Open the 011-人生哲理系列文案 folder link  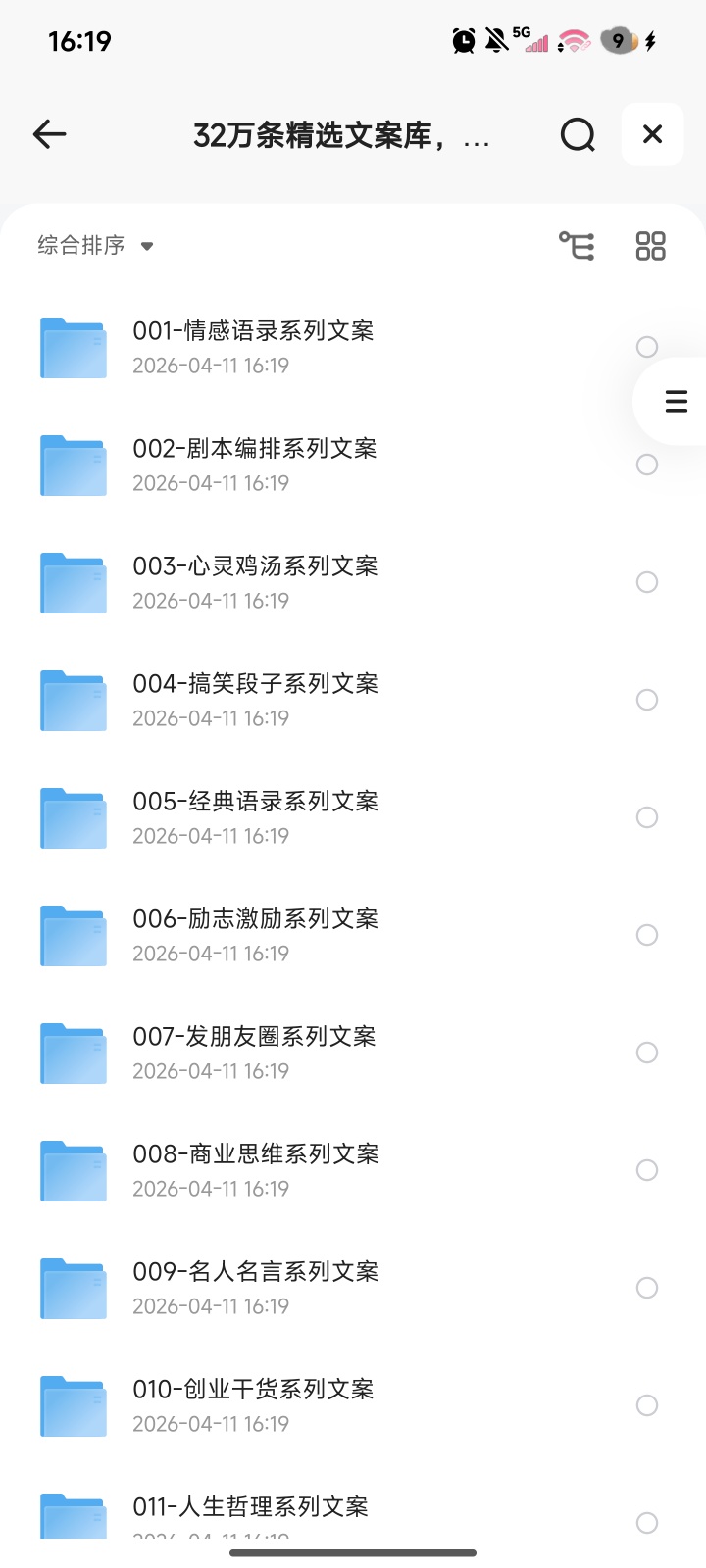255,1507
